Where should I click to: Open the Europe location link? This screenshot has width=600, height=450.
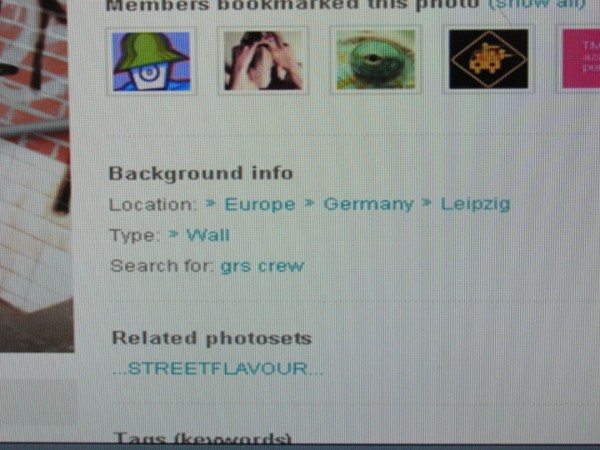pos(259,204)
